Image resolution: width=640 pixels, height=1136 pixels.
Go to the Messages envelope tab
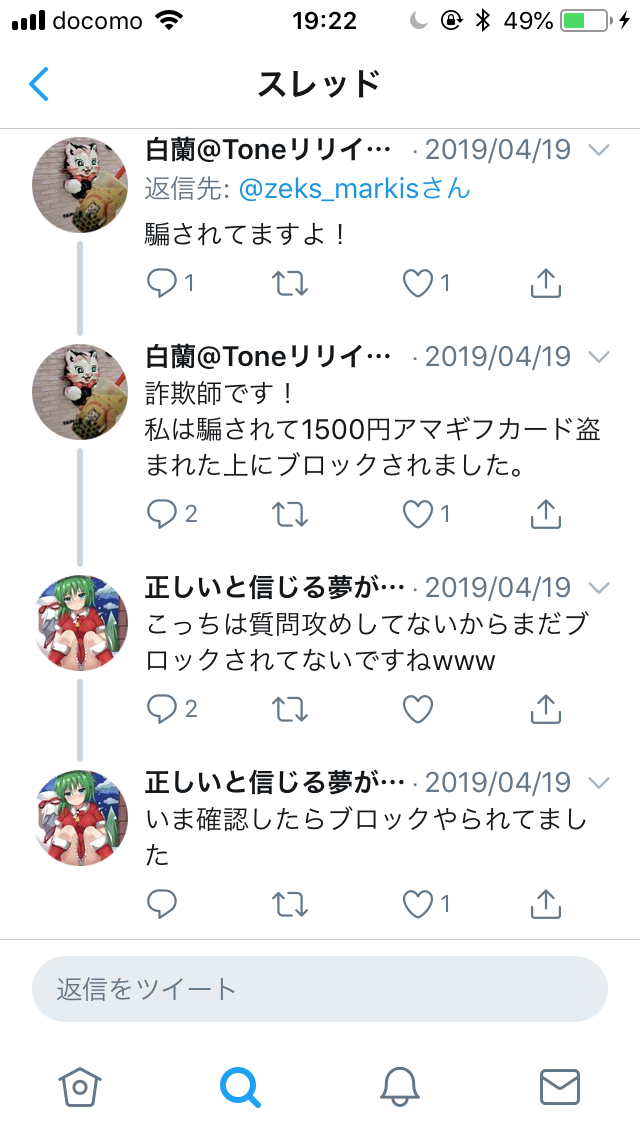click(x=560, y=1084)
